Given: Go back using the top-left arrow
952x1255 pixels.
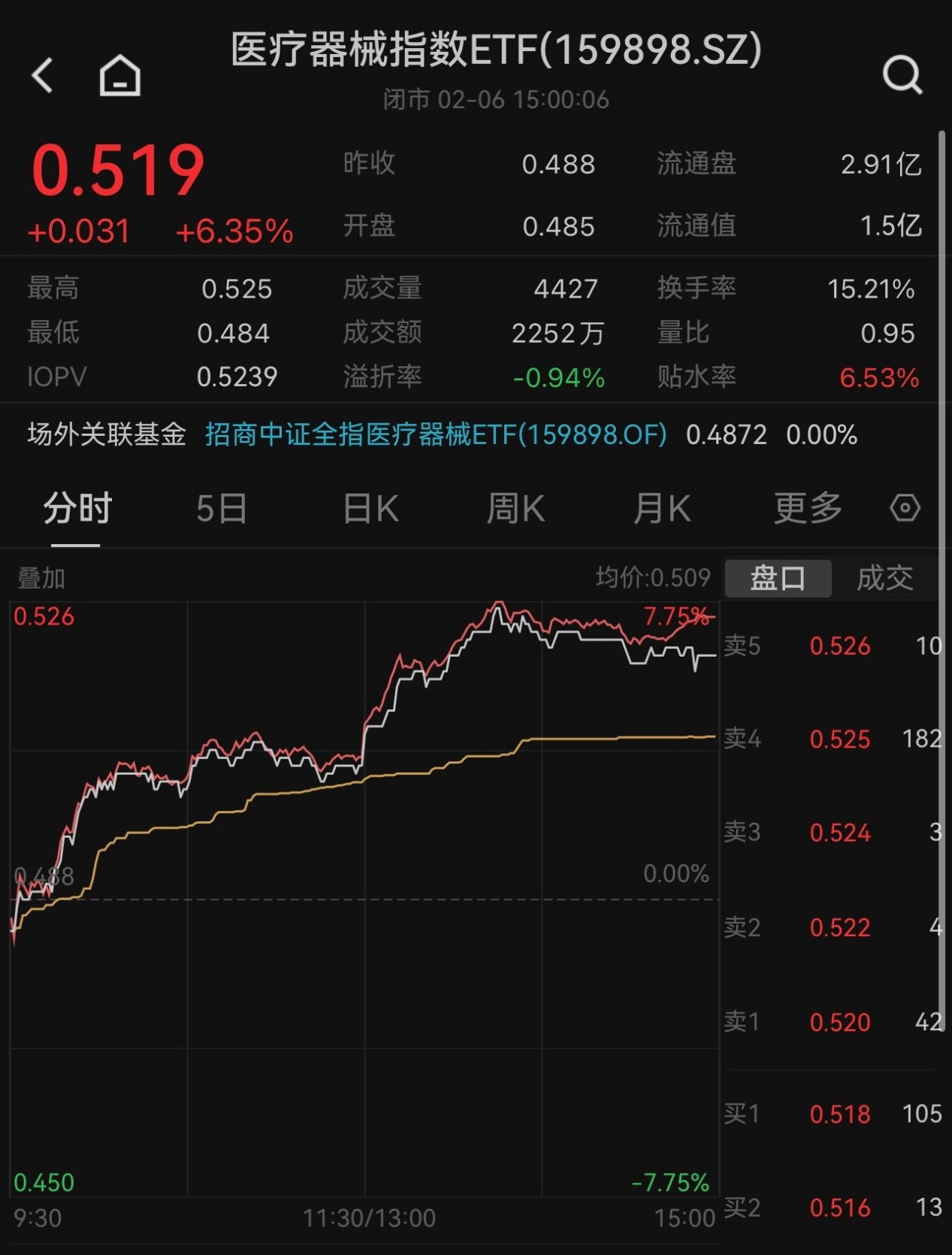Looking at the screenshot, I should click(43, 75).
